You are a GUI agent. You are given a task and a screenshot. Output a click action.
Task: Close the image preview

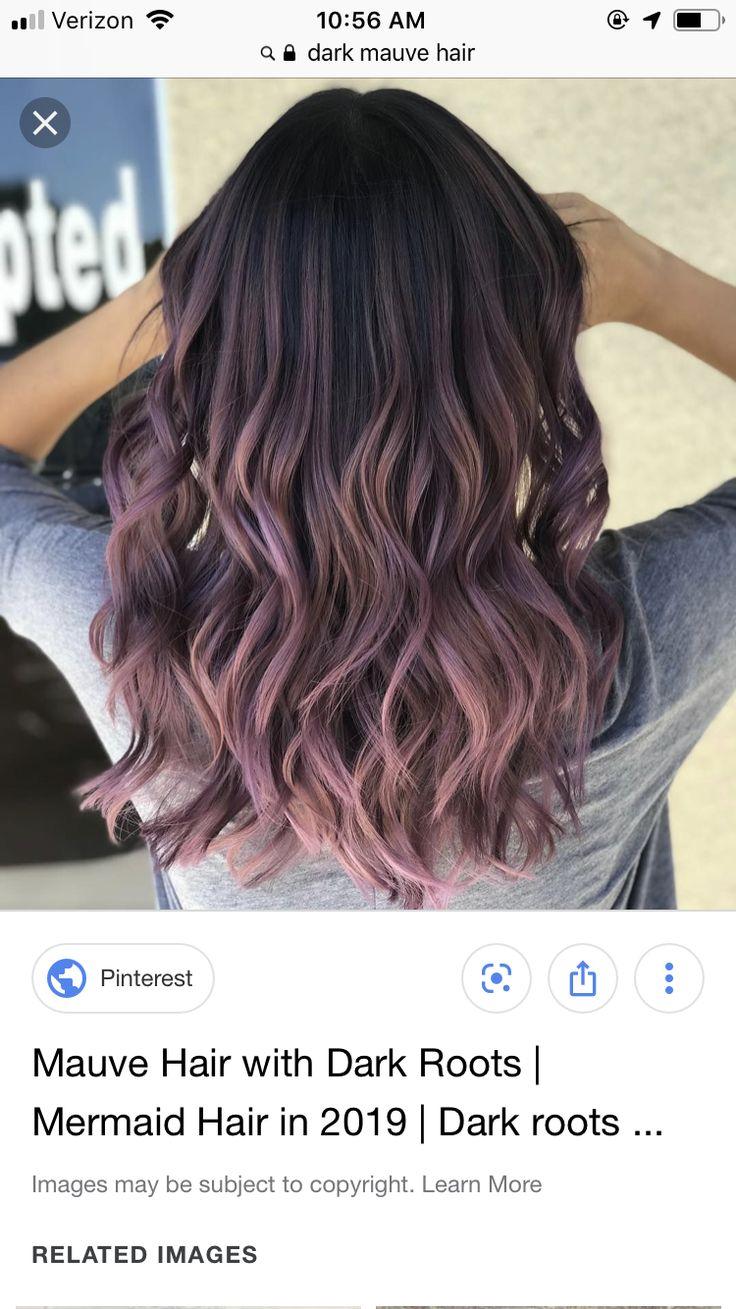(x=45, y=123)
